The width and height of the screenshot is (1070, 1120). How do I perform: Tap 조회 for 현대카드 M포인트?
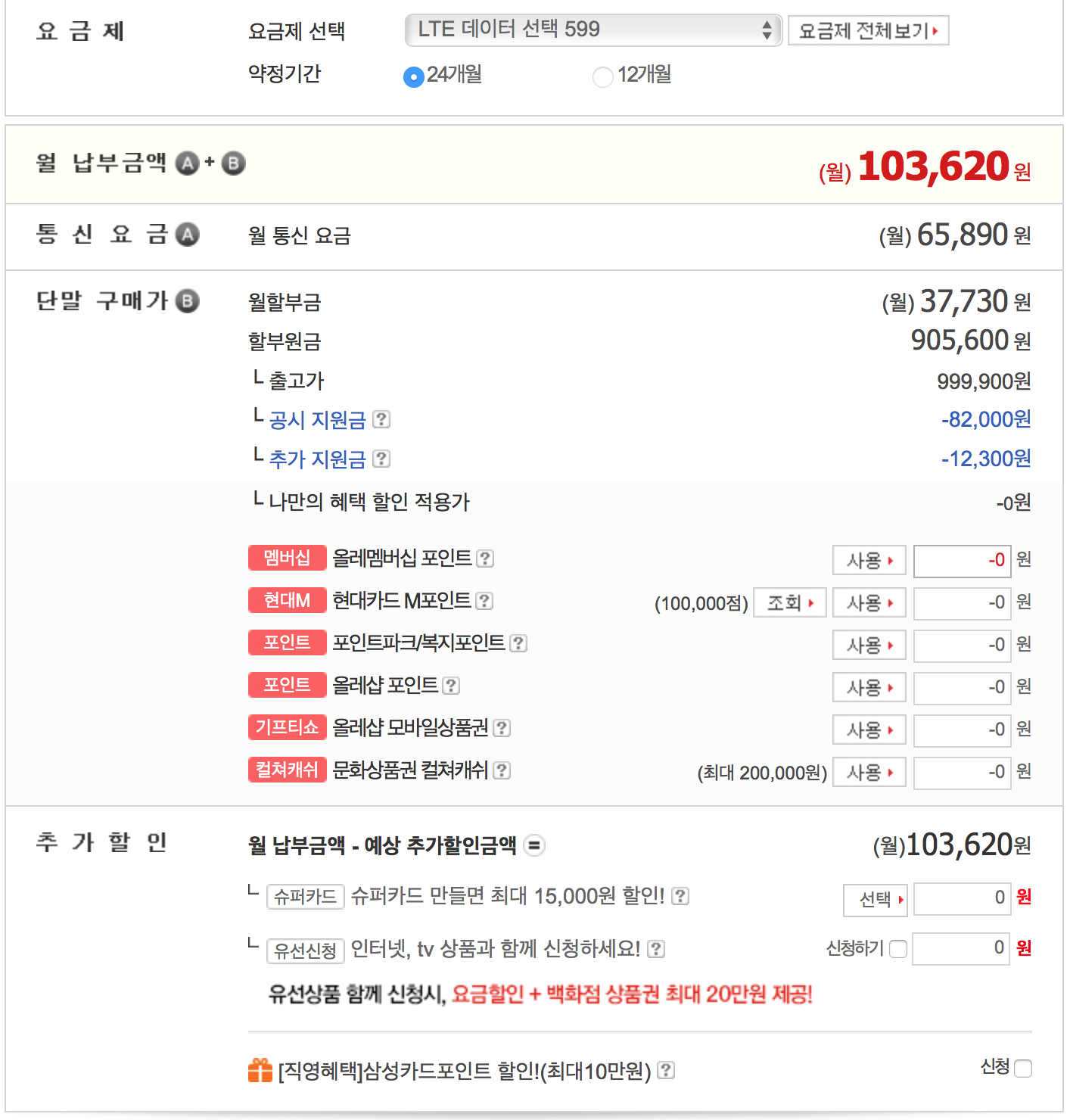coord(789,603)
